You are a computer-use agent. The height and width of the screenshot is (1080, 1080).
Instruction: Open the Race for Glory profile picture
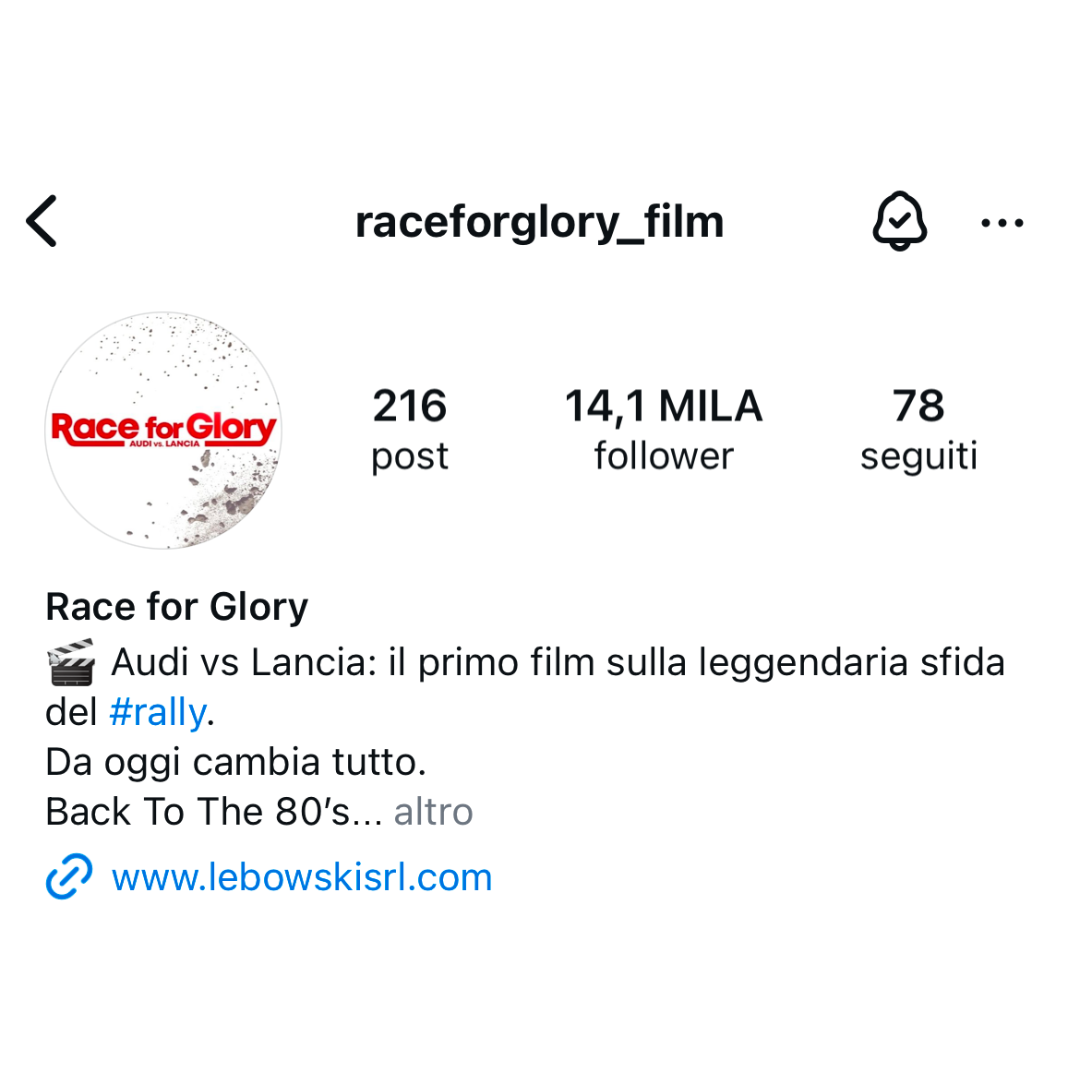pos(164,430)
